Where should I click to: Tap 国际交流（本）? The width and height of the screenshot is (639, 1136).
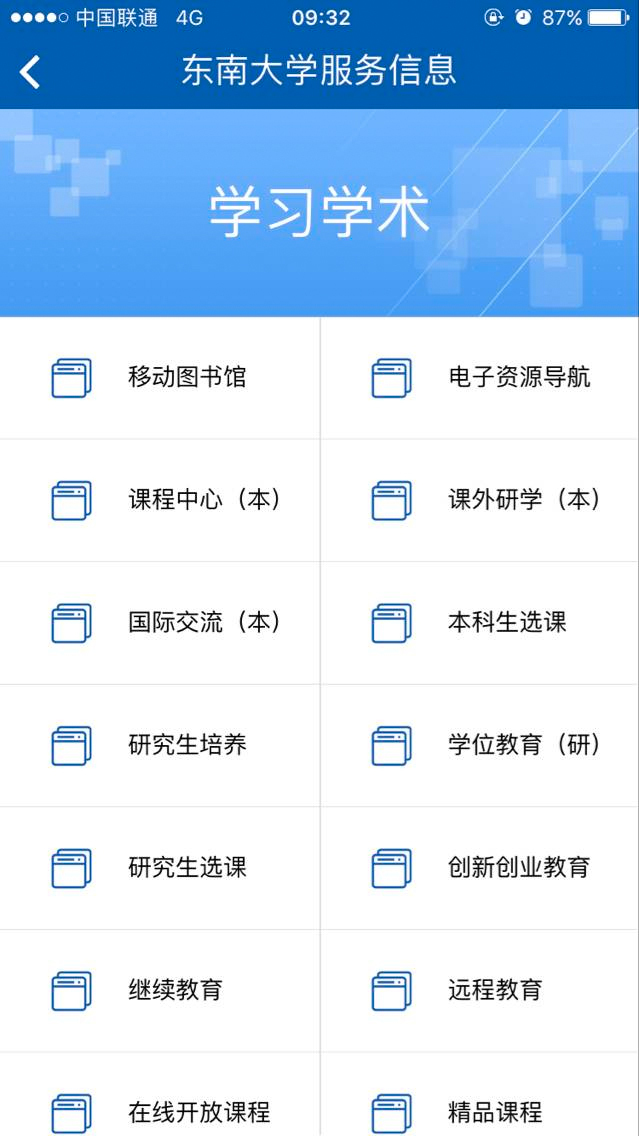160,623
